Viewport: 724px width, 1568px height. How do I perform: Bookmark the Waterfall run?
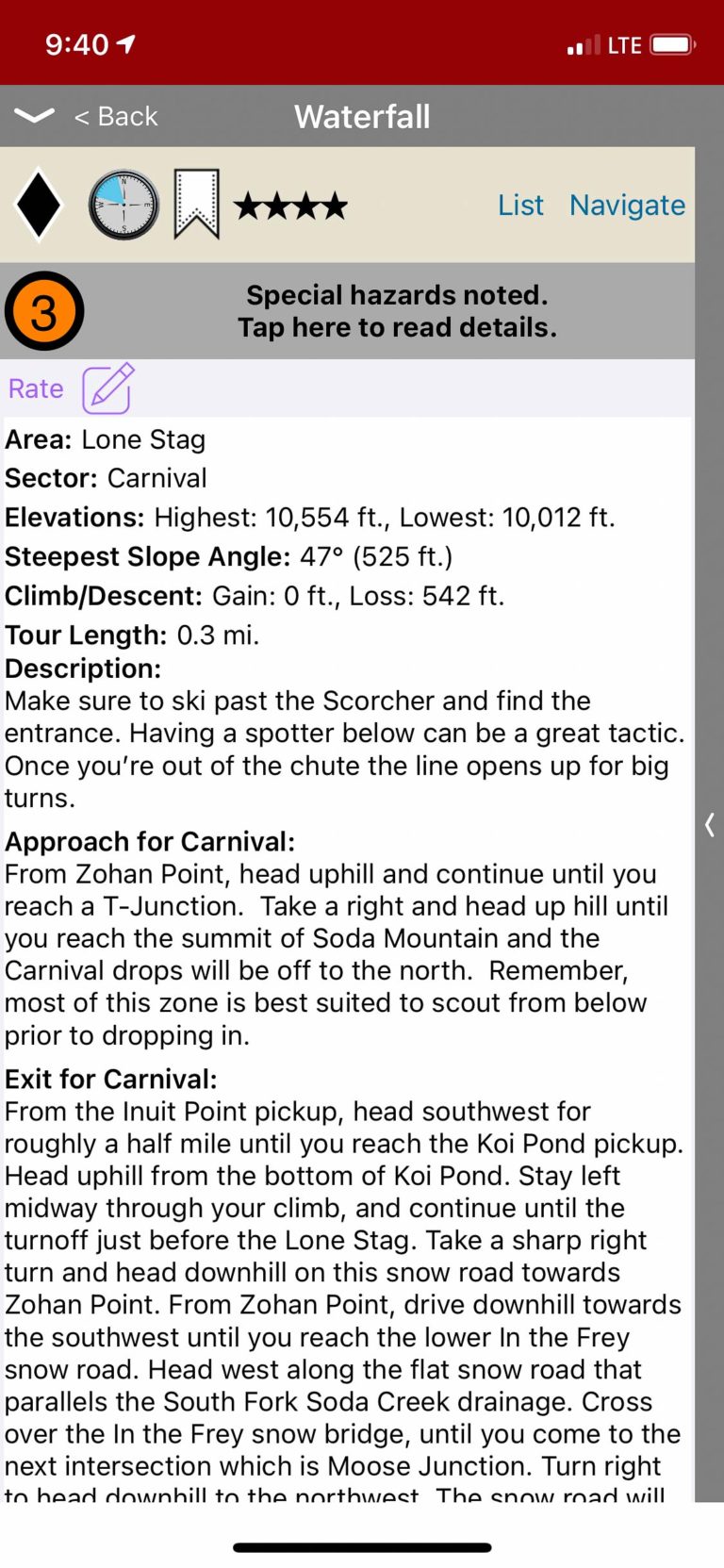pyautogui.click(x=196, y=204)
